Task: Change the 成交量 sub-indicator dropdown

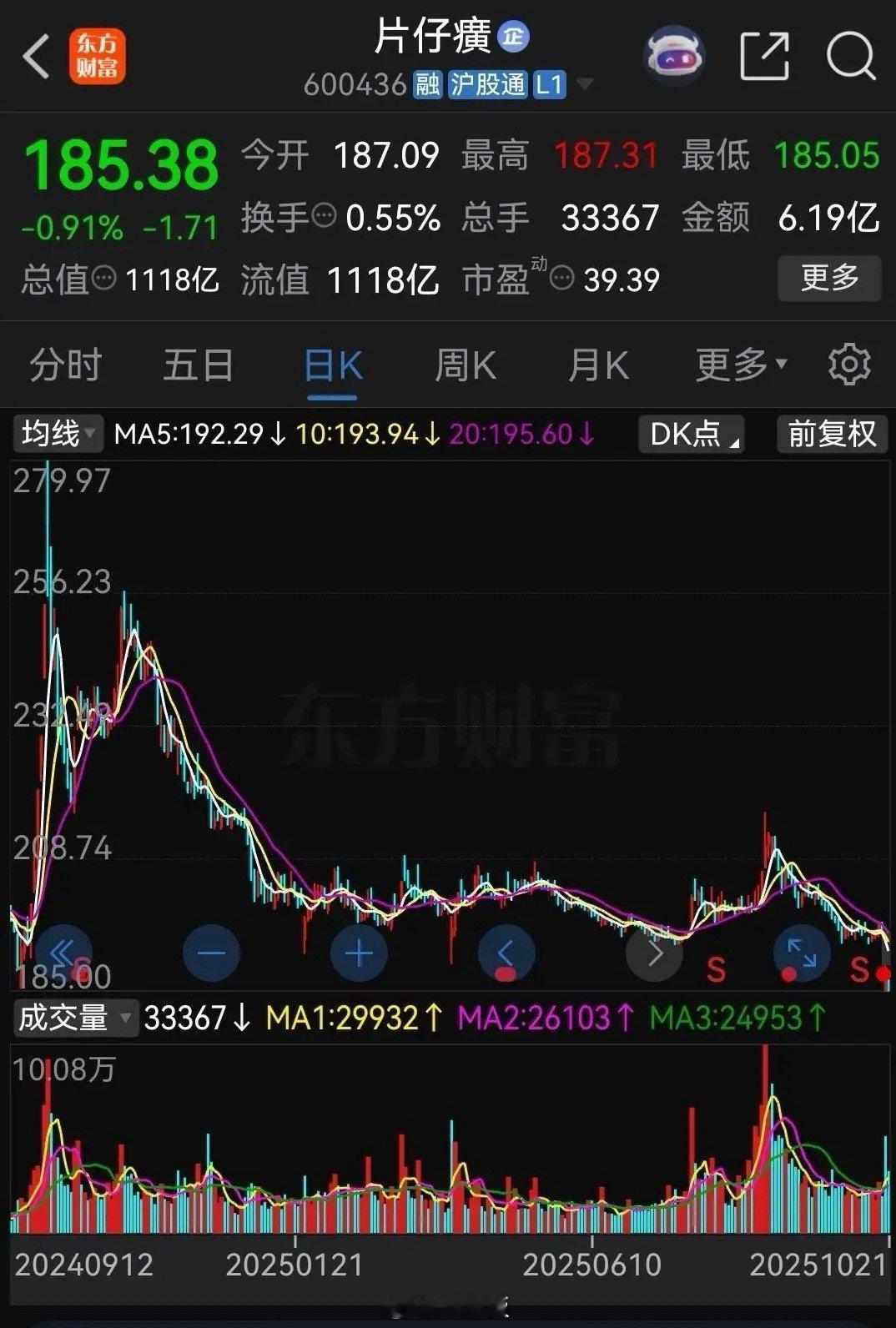Action: pyautogui.click(x=74, y=1018)
